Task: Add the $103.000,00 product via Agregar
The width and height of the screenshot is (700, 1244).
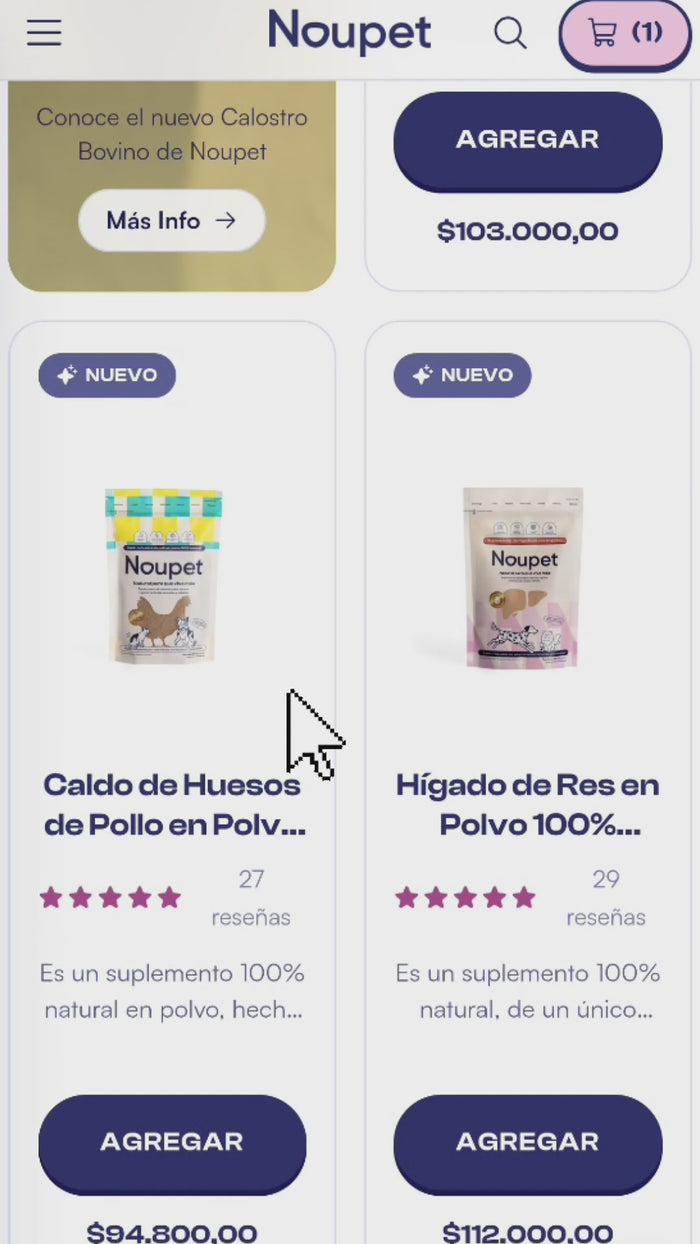Action: click(x=528, y=141)
